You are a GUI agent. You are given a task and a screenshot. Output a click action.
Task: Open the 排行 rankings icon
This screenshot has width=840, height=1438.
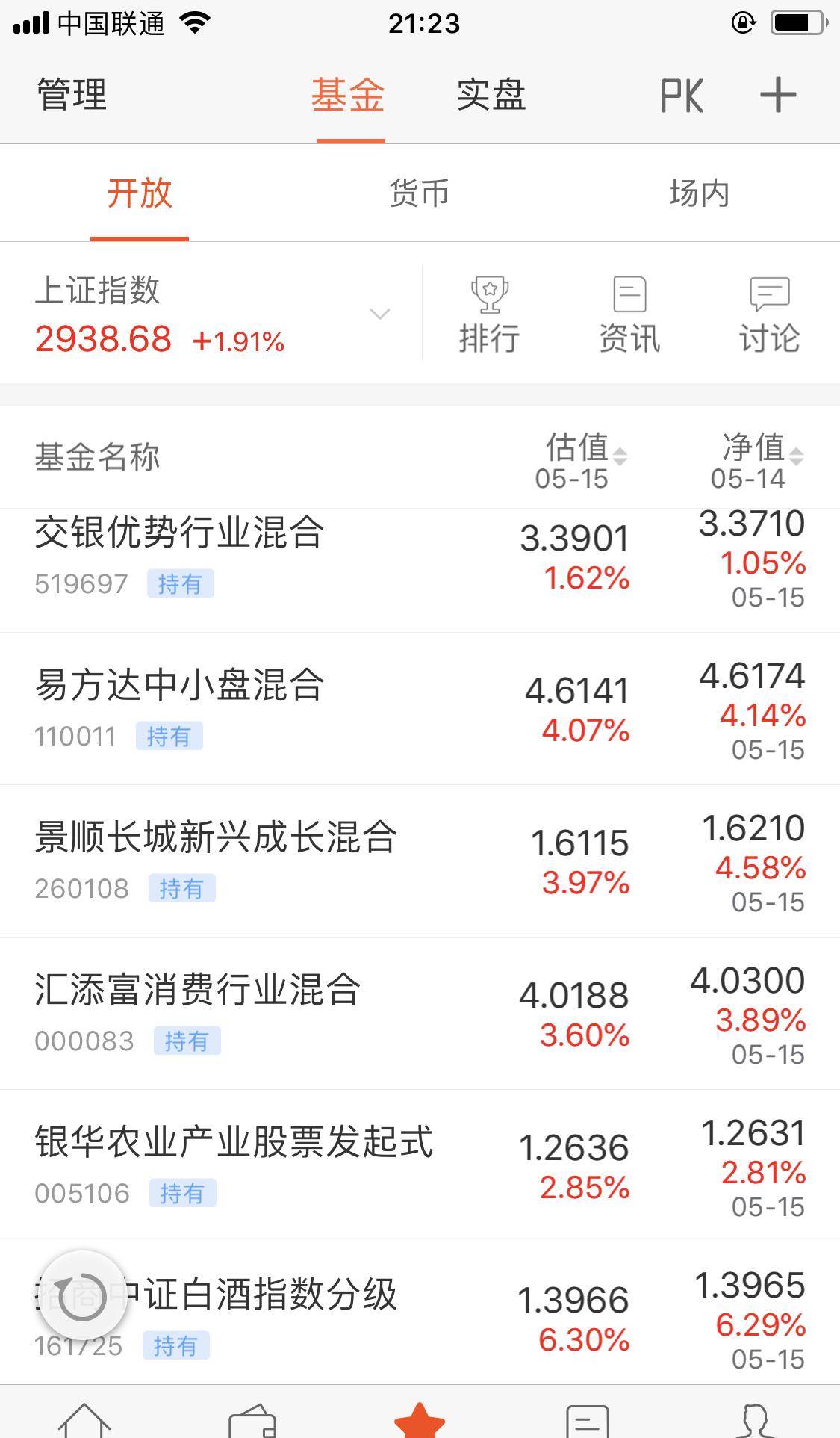pos(489,312)
